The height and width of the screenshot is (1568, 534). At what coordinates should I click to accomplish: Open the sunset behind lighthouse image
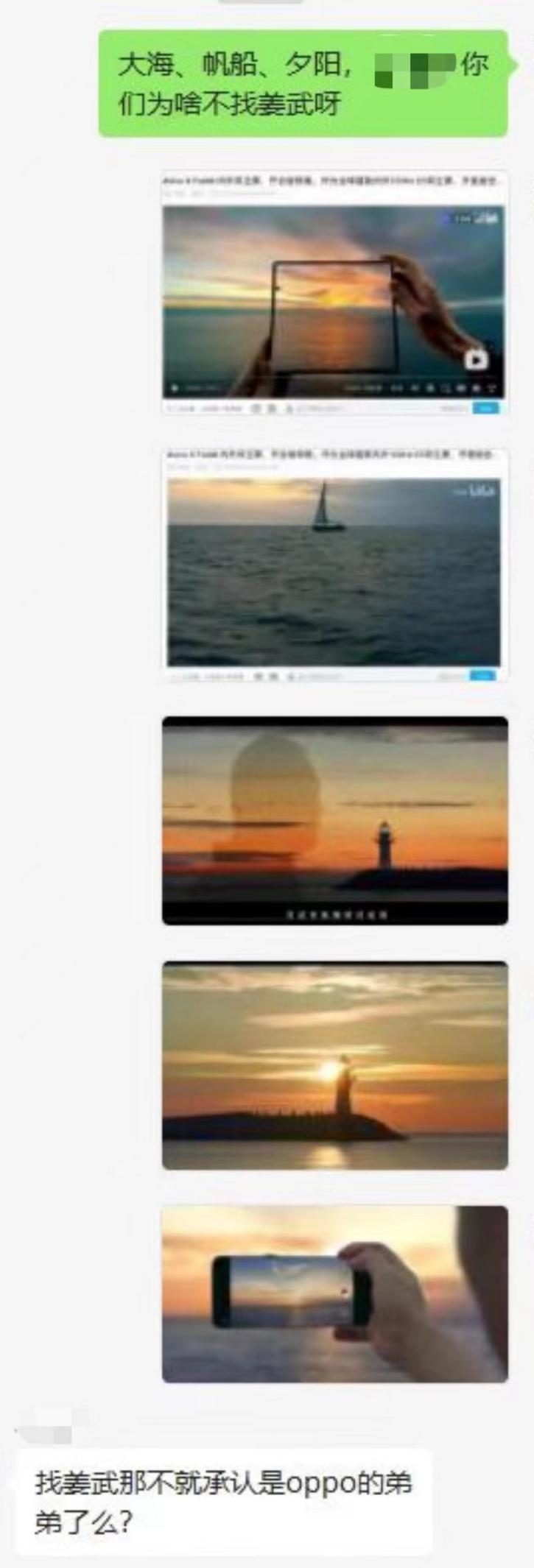coord(334,1064)
